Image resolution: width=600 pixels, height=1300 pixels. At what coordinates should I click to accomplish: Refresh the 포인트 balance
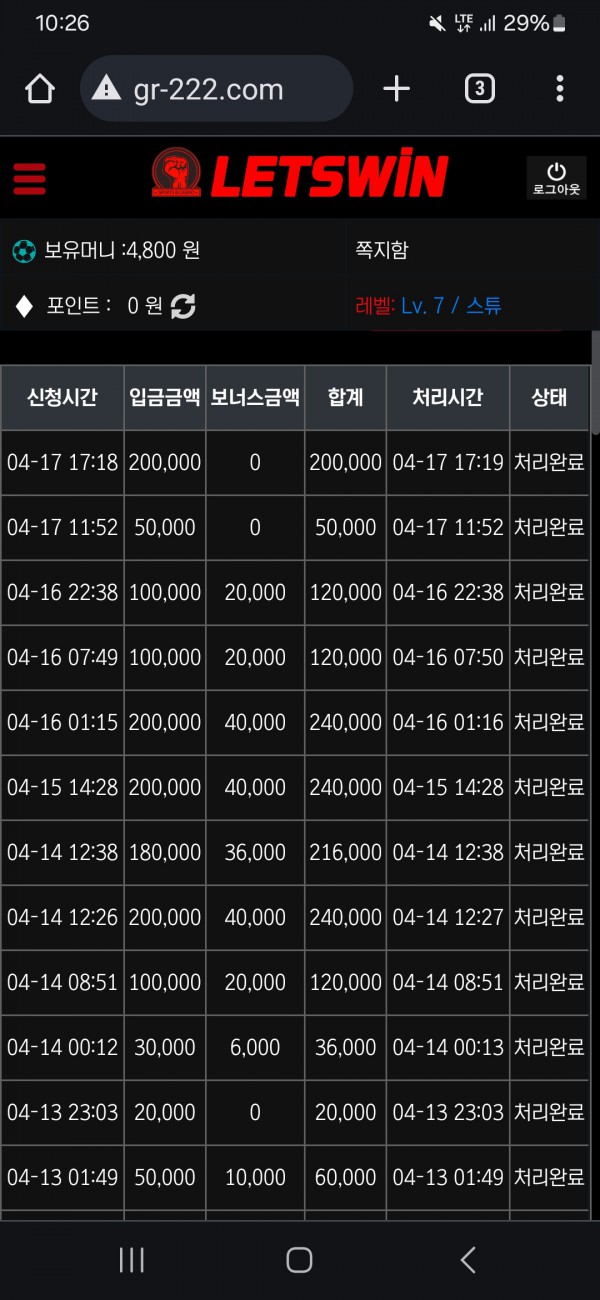click(x=183, y=306)
